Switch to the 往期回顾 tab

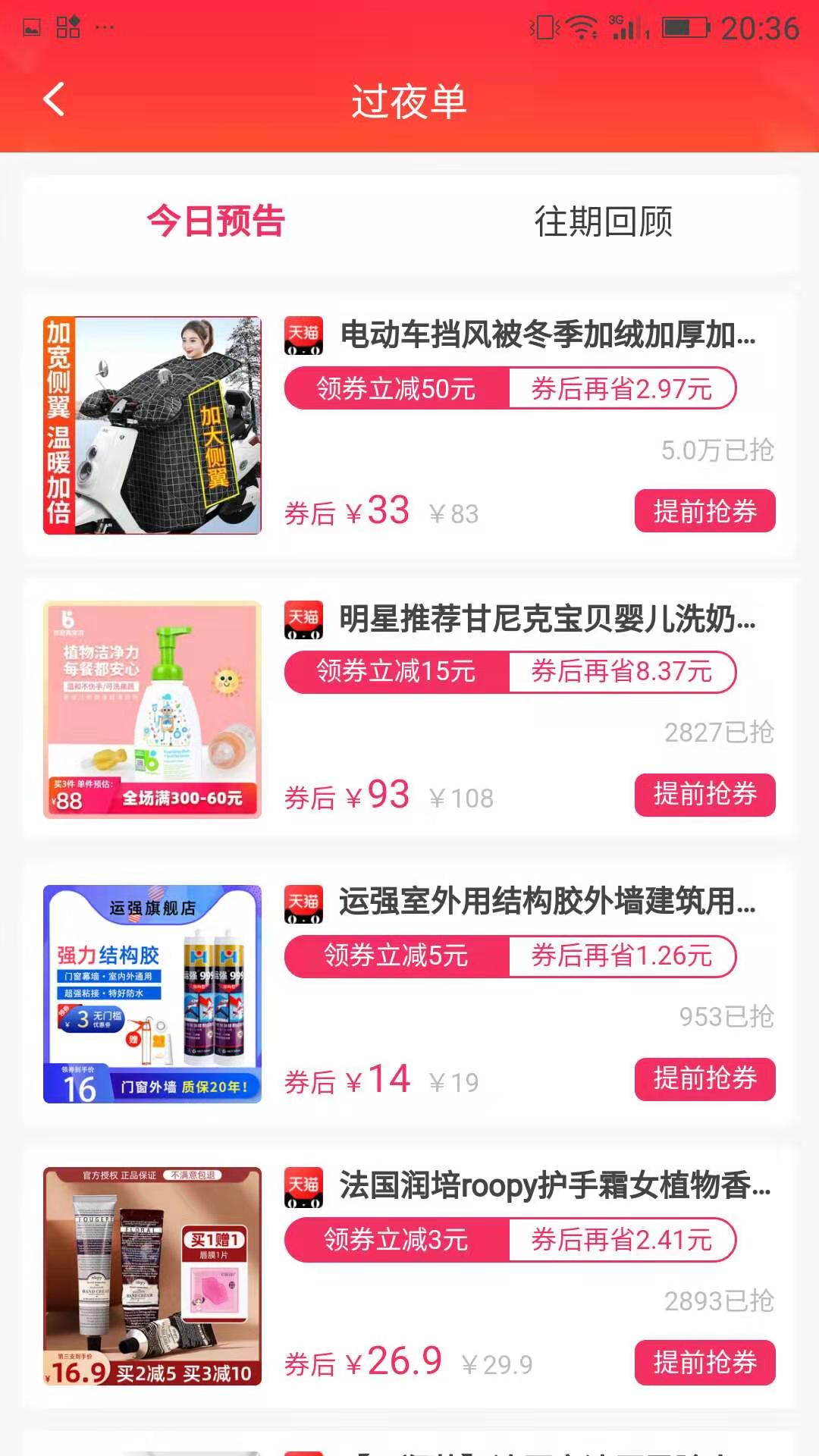click(x=603, y=221)
